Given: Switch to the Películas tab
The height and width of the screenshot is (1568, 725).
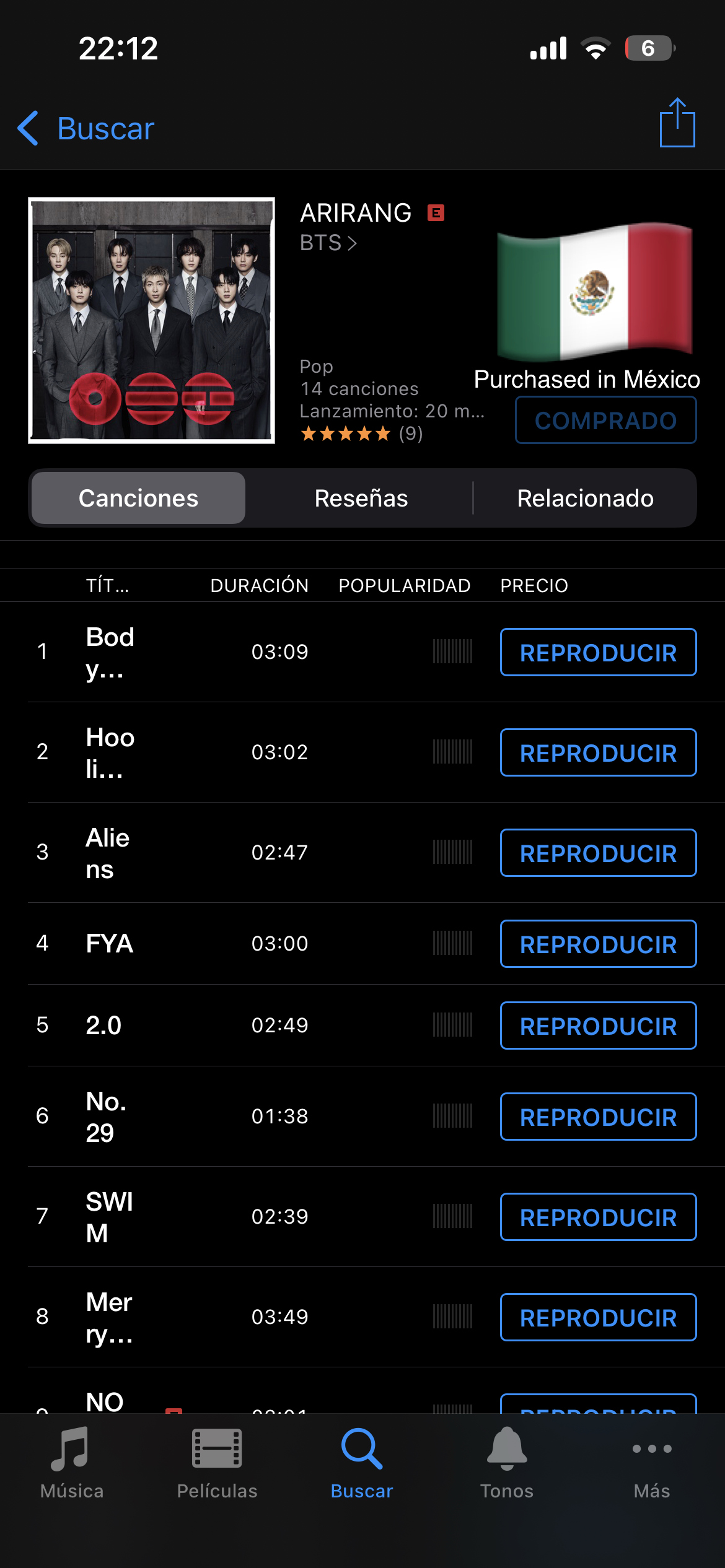Looking at the screenshot, I should pyautogui.click(x=217, y=1463).
